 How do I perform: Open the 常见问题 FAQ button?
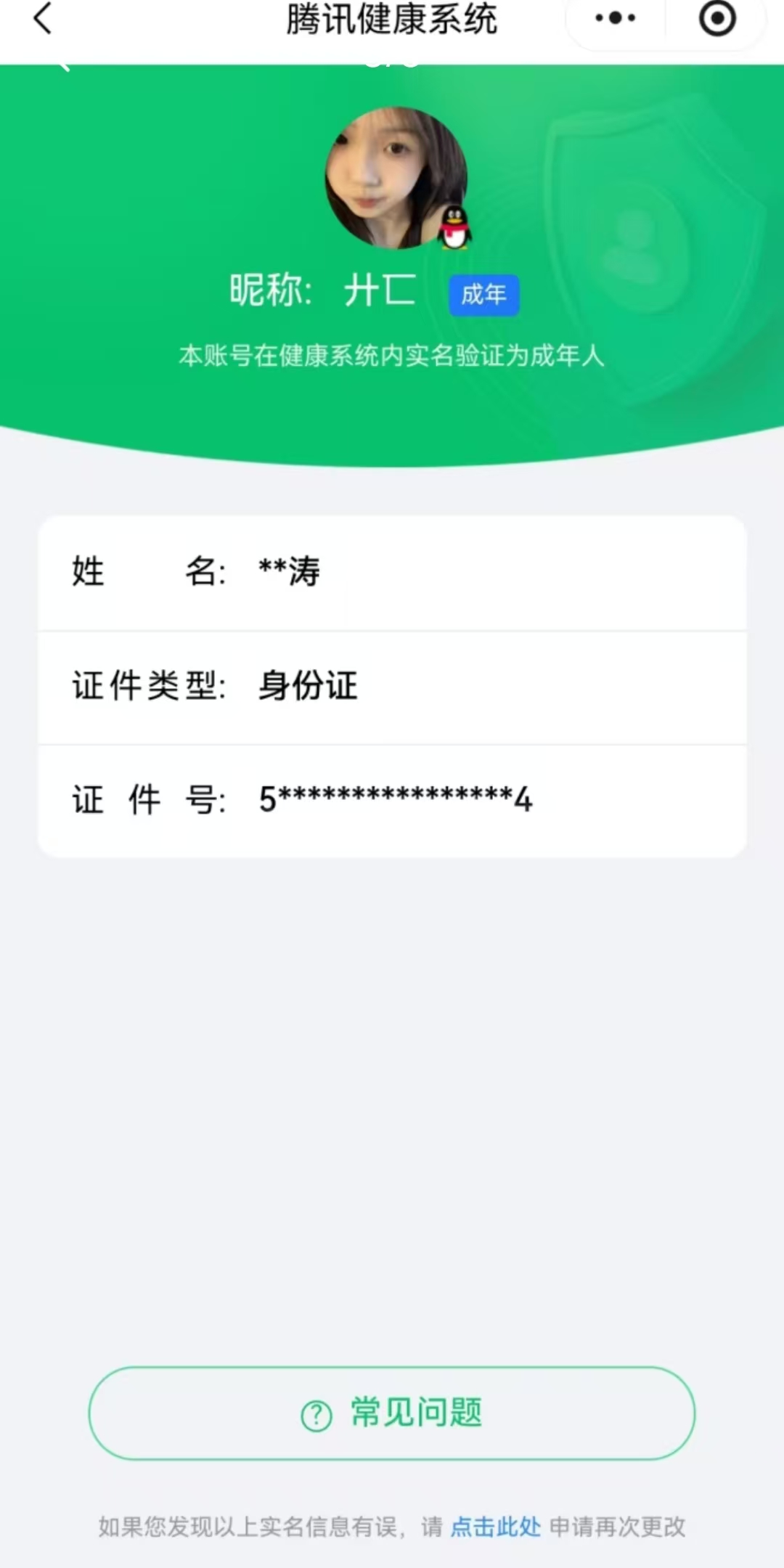(x=392, y=1413)
